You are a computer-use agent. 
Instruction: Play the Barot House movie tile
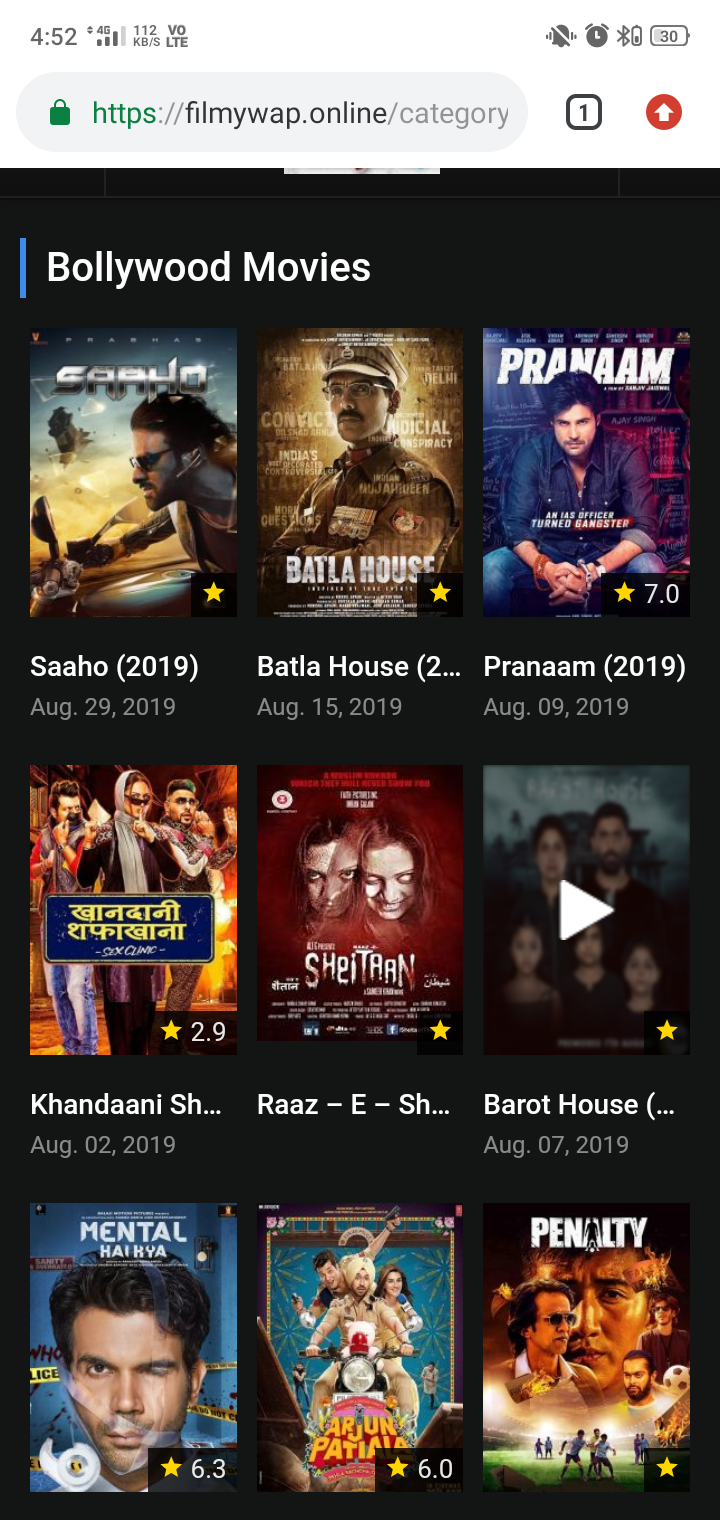[x=586, y=911]
